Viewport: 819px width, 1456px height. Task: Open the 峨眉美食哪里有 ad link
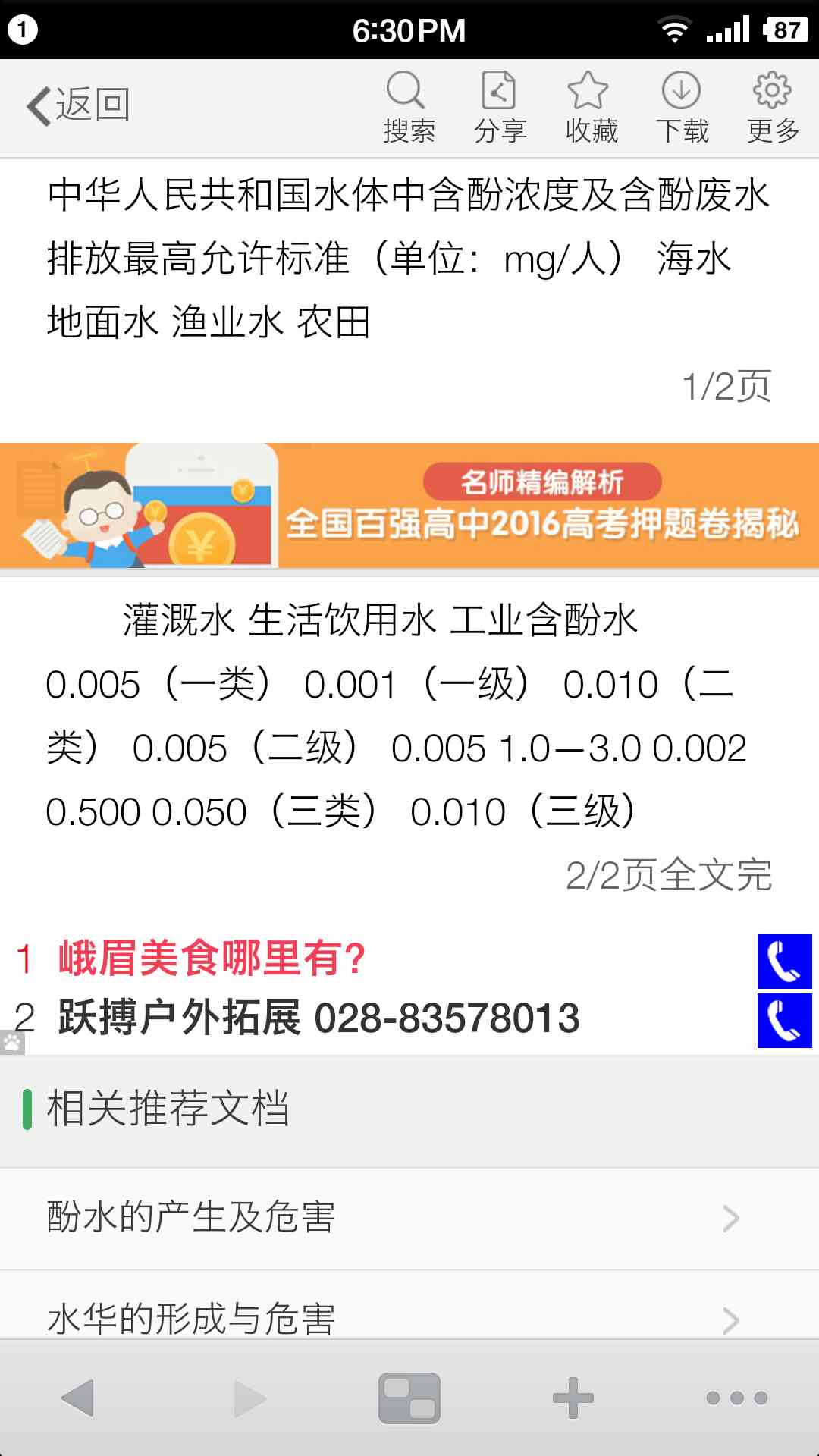pyautogui.click(x=212, y=959)
